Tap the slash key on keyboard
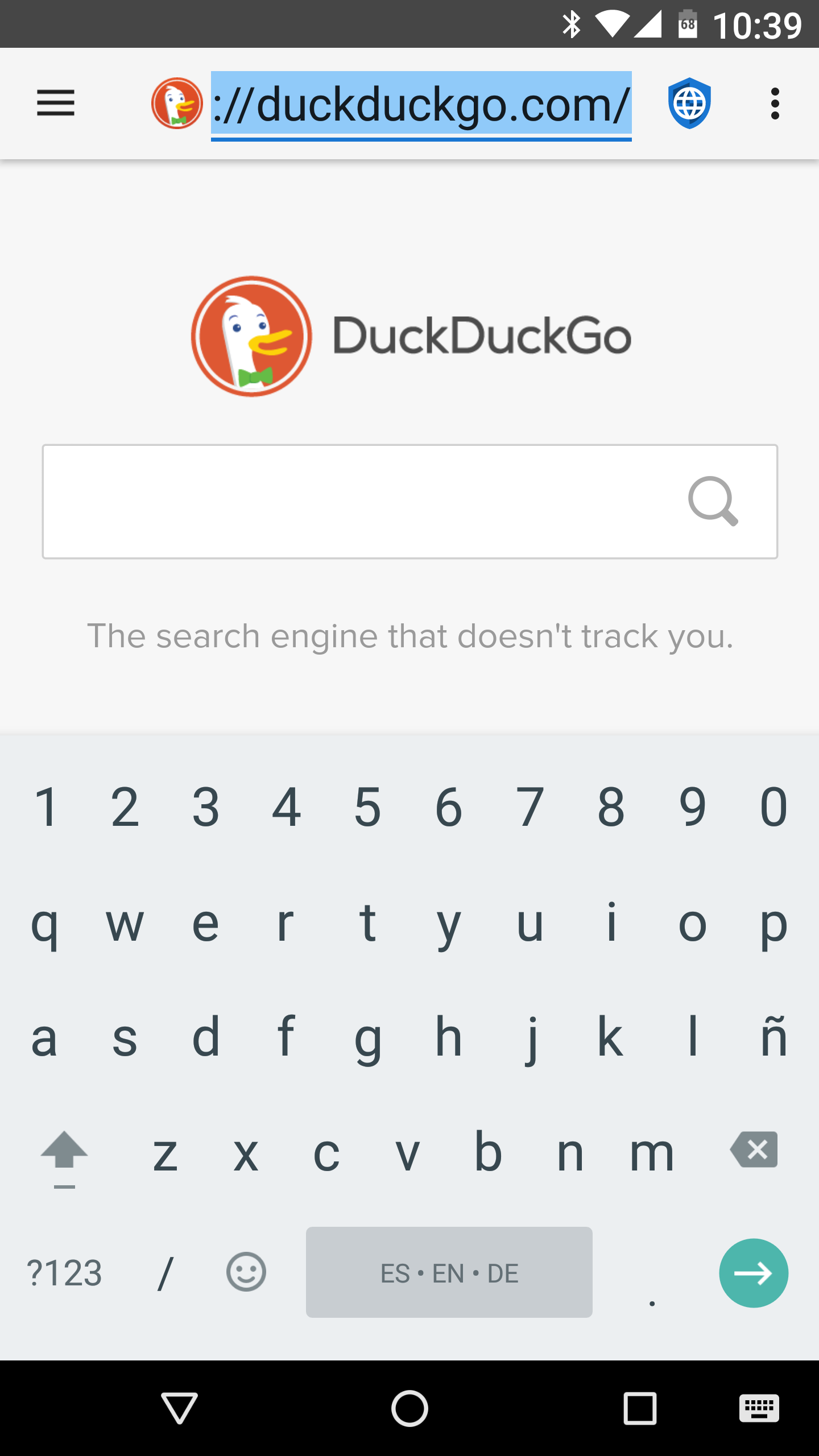Screen dimensions: 819x1456 coord(165,1273)
